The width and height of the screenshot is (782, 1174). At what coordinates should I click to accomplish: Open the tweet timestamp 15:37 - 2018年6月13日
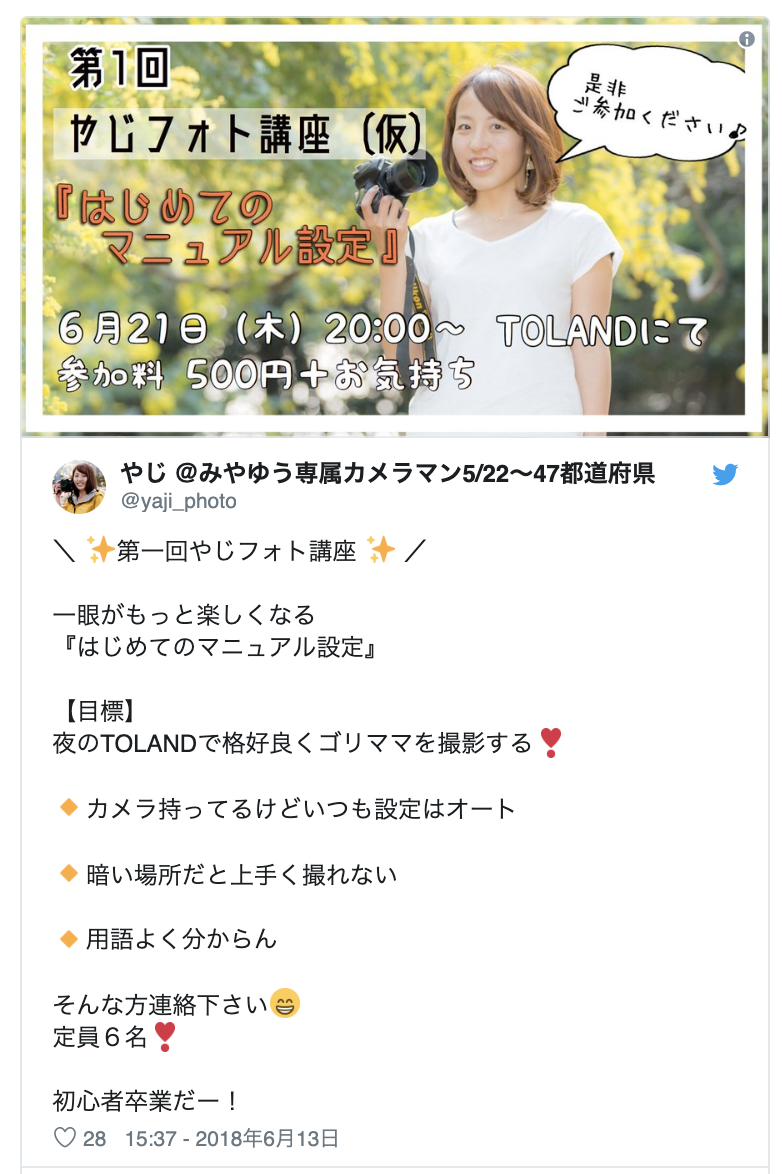click(x=231, y=1138)
